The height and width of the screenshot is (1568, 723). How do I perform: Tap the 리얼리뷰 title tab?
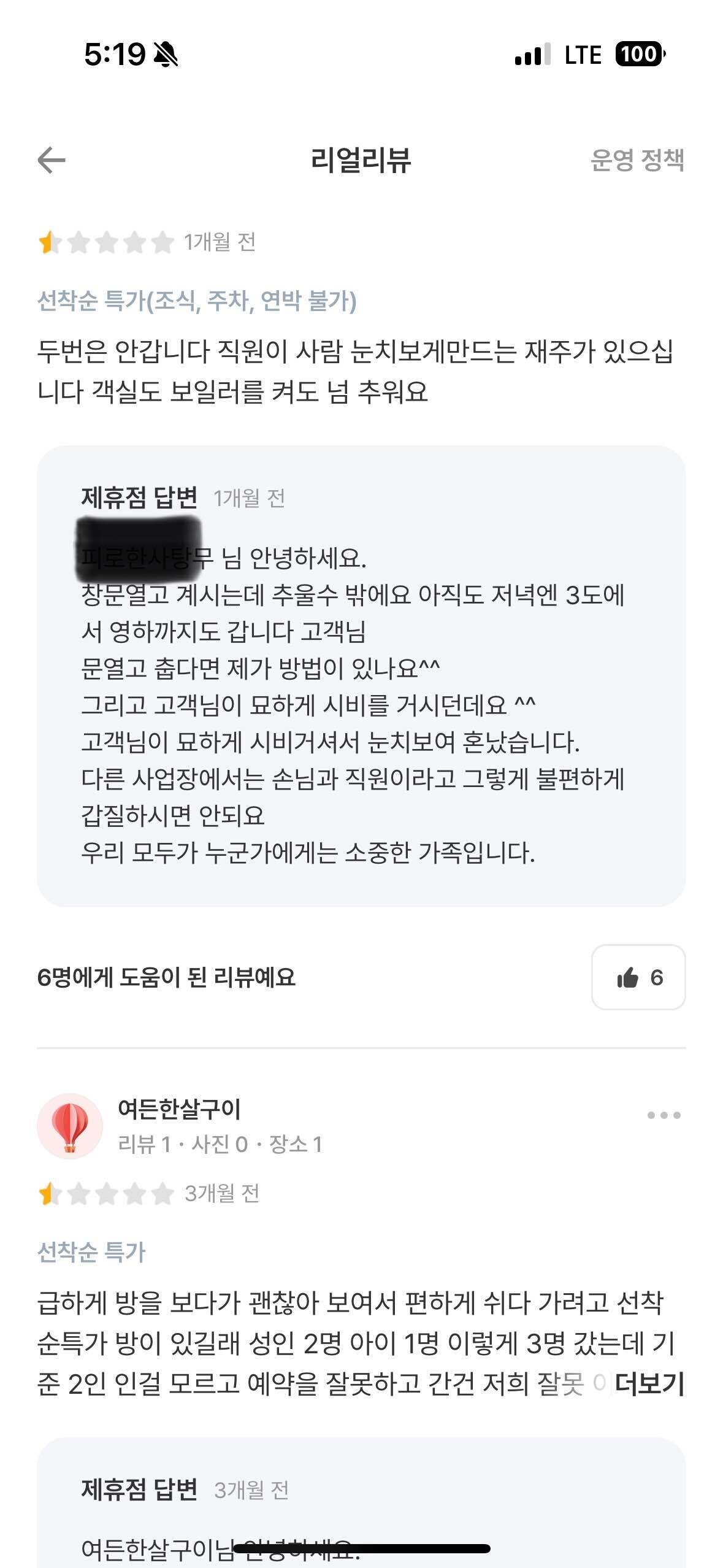pos(361,161)
